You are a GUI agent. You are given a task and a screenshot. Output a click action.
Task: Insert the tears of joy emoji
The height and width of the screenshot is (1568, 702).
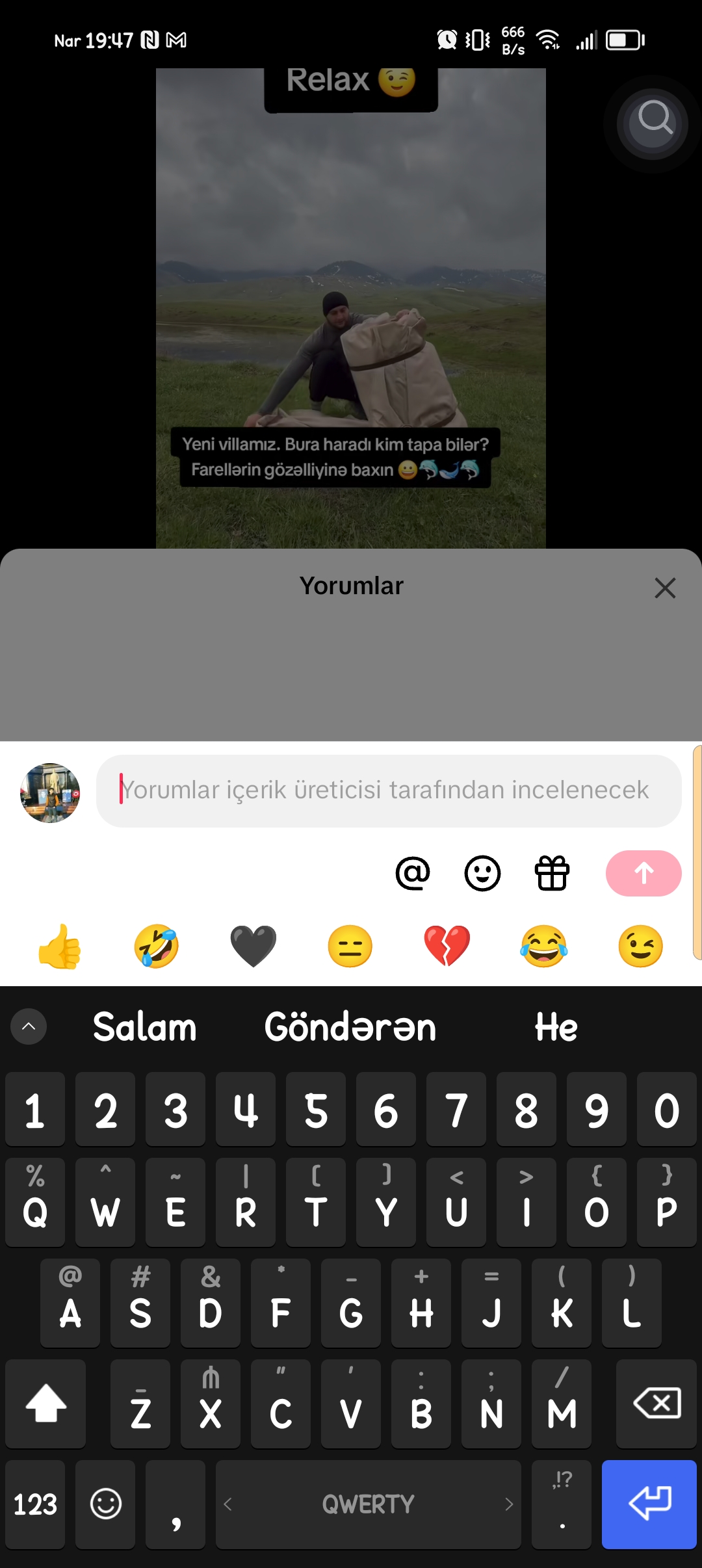pyautogui.click(x=544, y=946)
